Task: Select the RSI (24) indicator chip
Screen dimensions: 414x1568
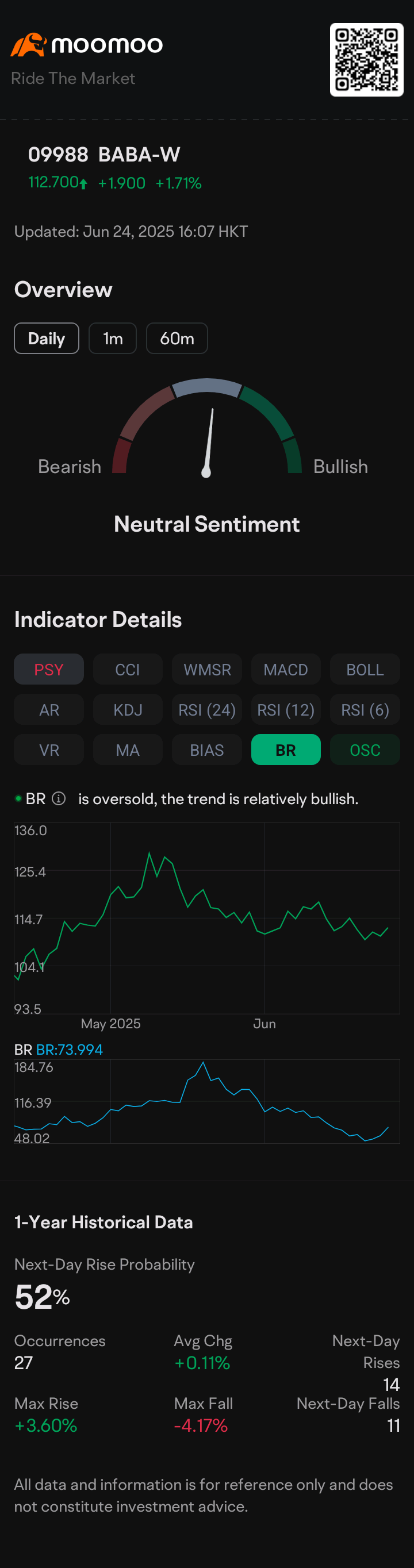Action: (x=207, y=710)
